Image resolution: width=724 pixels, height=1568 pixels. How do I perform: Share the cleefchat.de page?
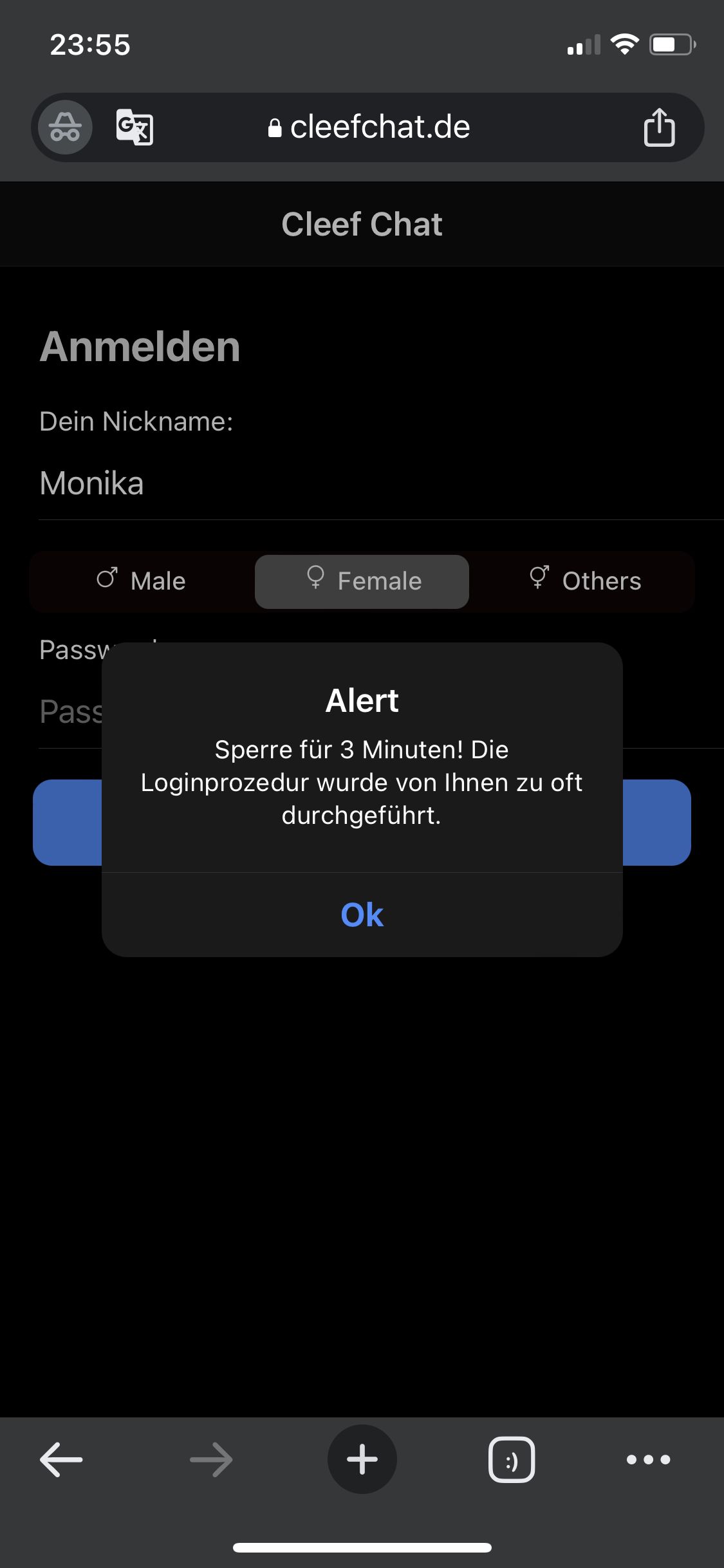pyautogui.click(x=659, y=127)
